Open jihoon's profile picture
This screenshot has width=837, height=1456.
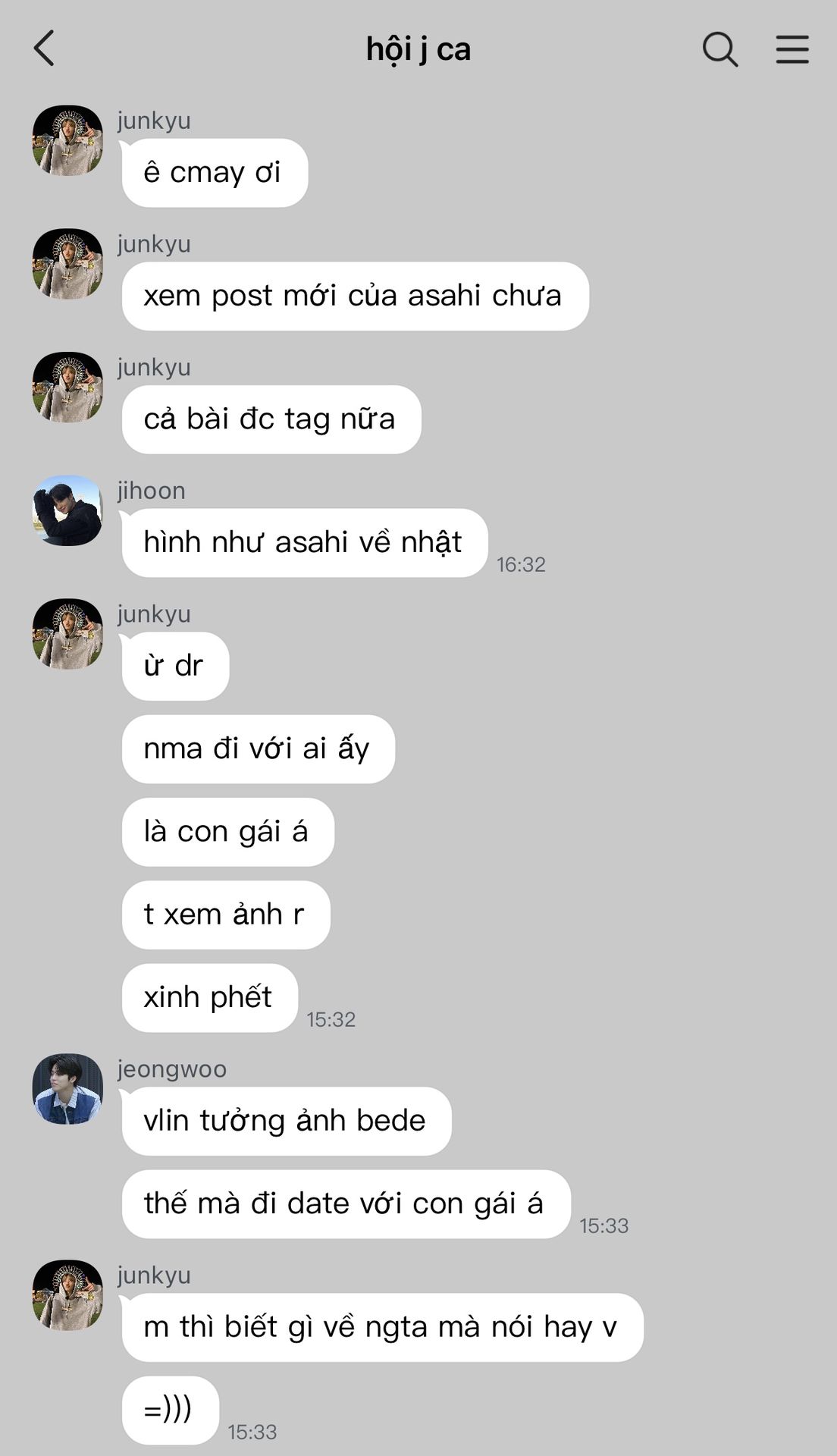coord(67,510)
